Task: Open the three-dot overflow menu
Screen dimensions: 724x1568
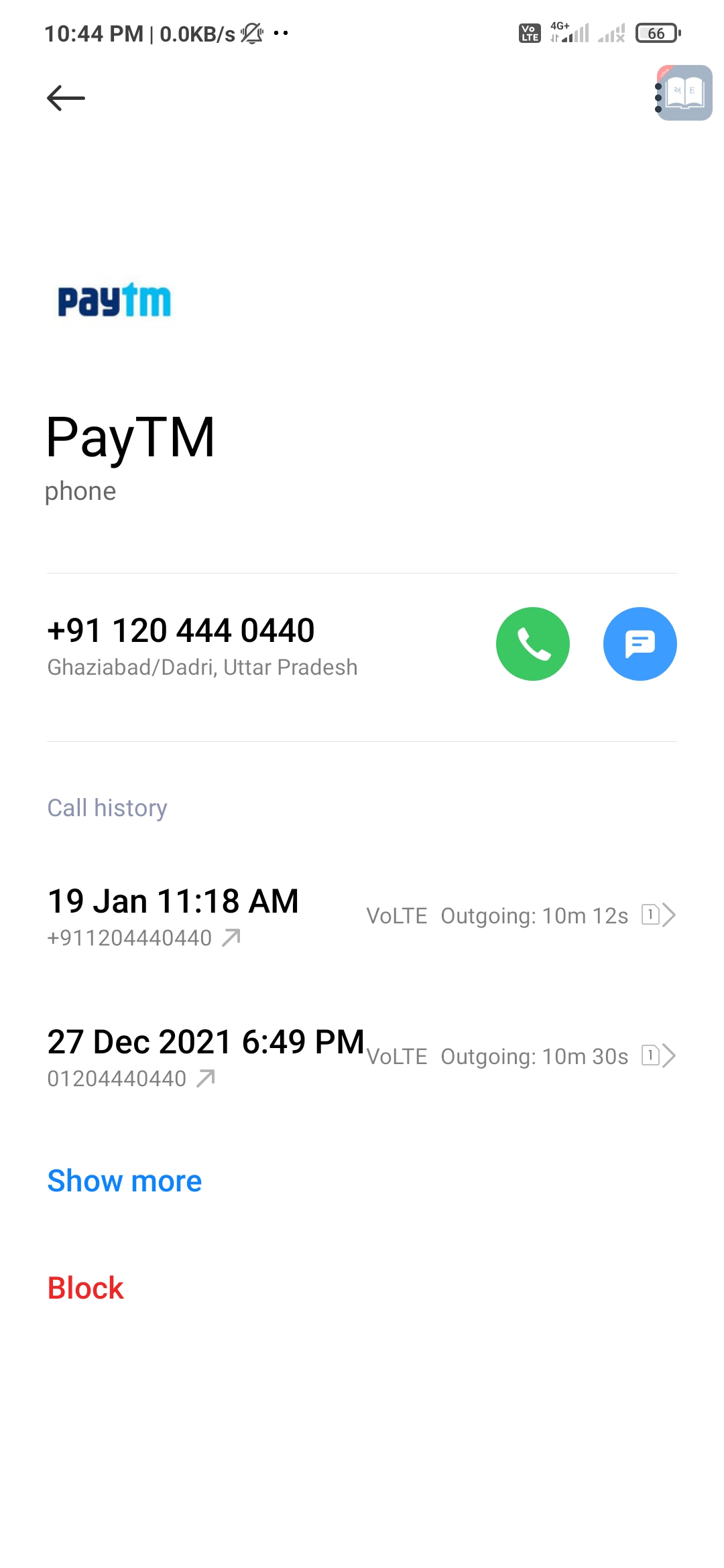Action: coord(658,98)
